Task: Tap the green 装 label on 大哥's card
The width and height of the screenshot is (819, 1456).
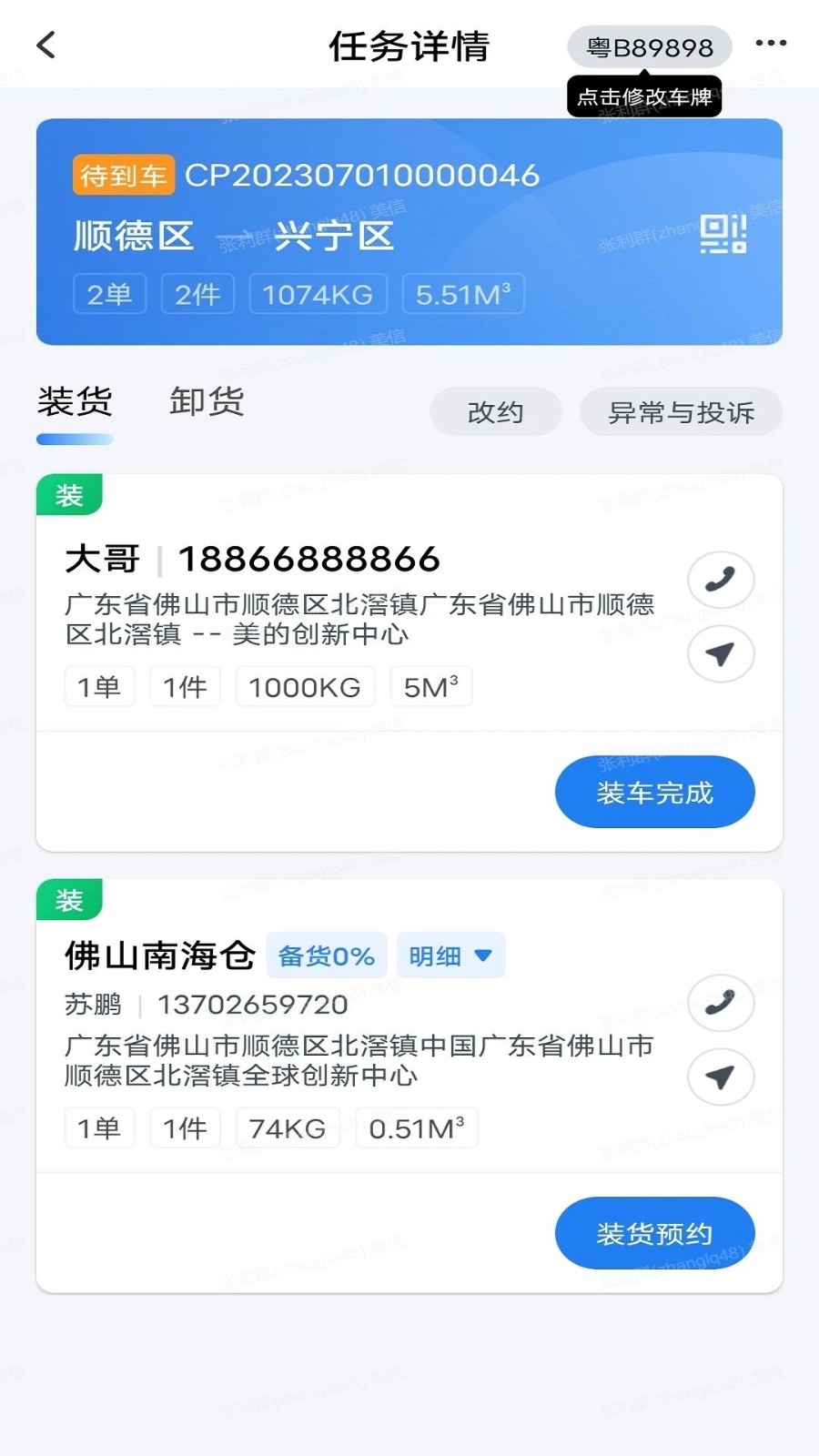Action: 69,495
